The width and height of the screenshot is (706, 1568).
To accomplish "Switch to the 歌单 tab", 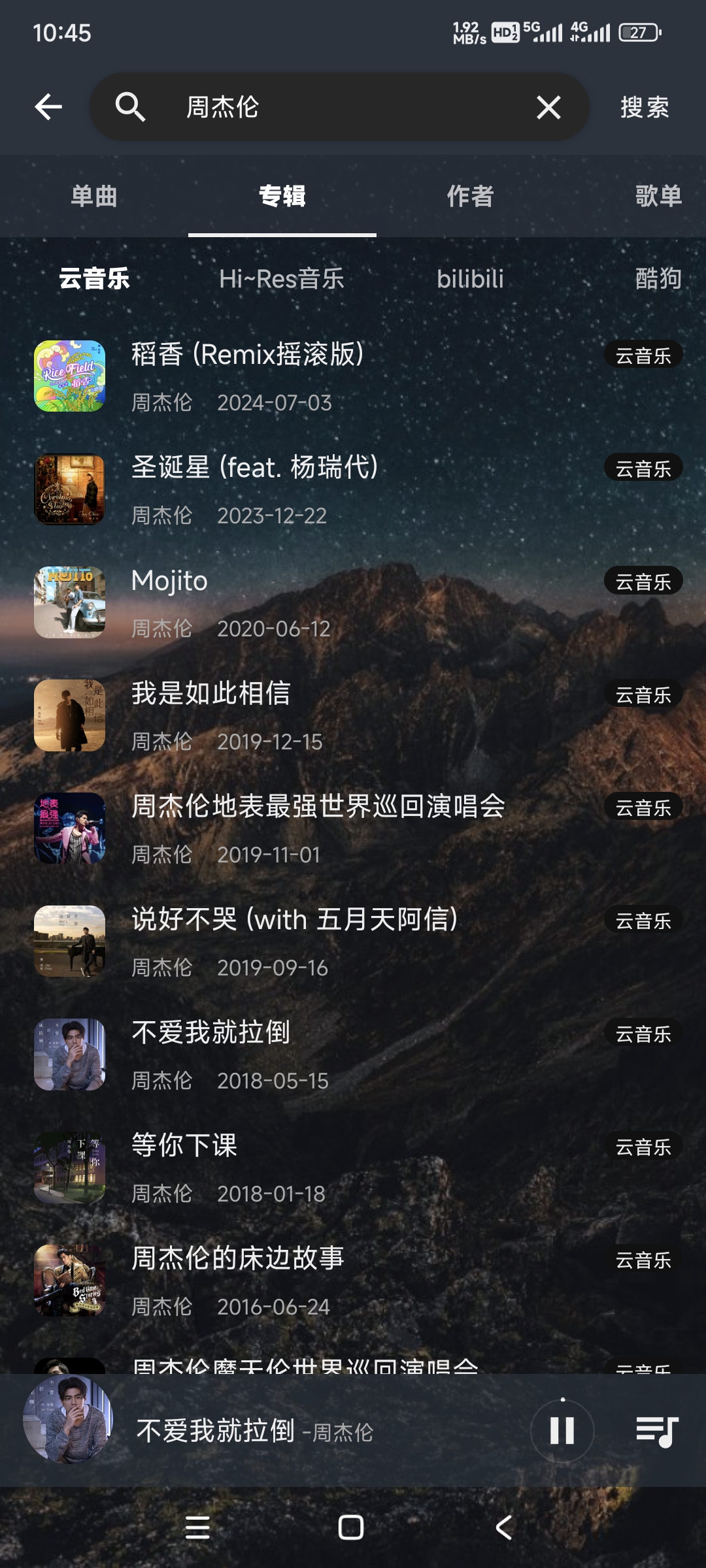I will tap(658, 196).
